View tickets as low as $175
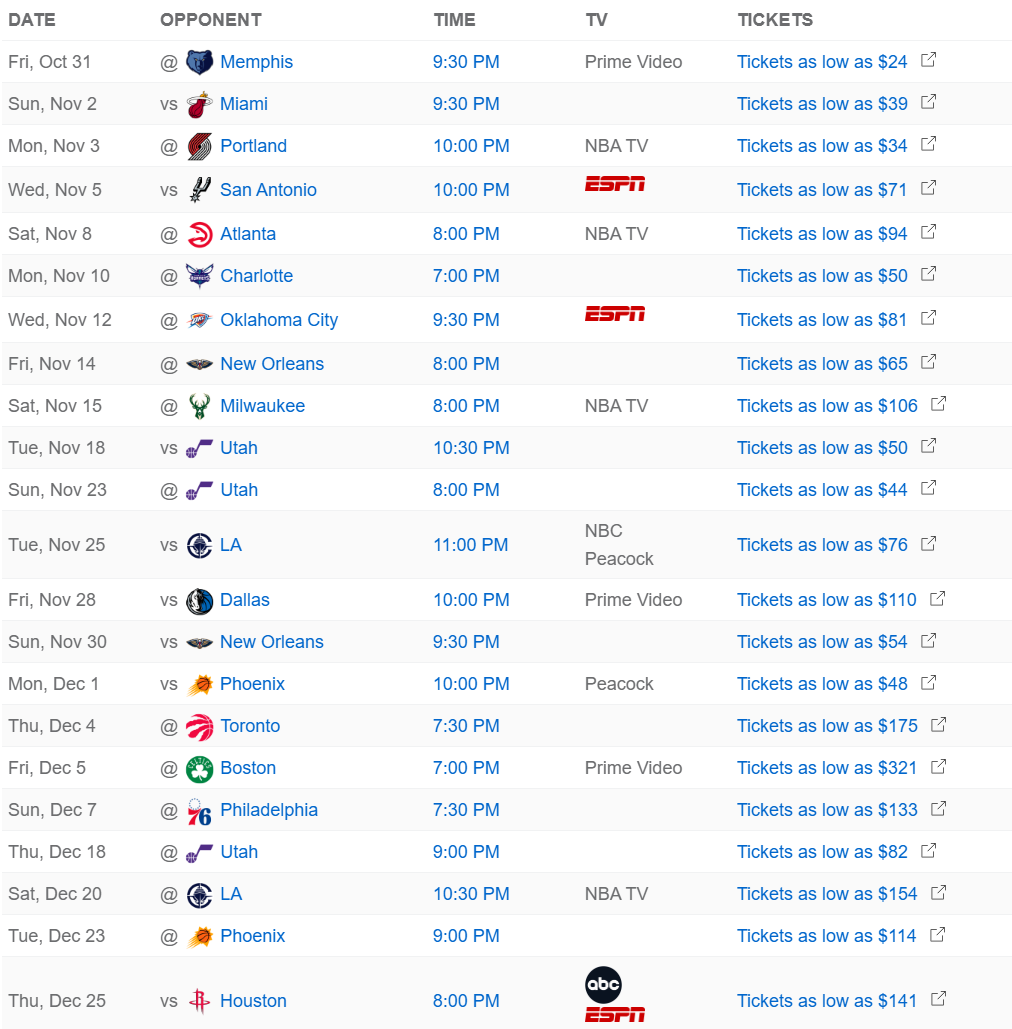1012x1029 pixels. [x=827, y=726]
